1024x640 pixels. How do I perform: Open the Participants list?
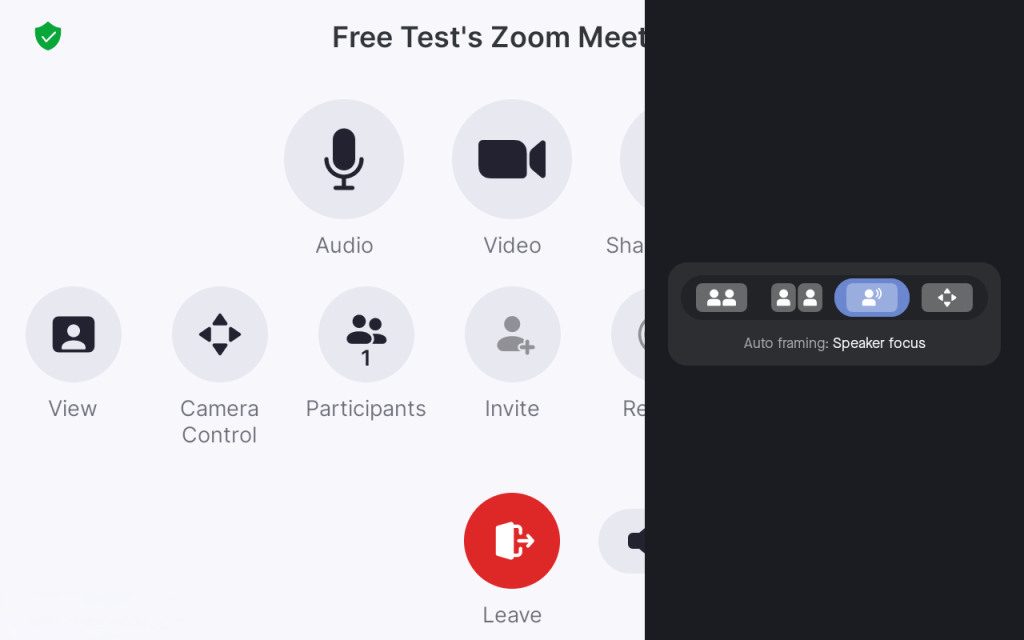[x=366, y=334]
